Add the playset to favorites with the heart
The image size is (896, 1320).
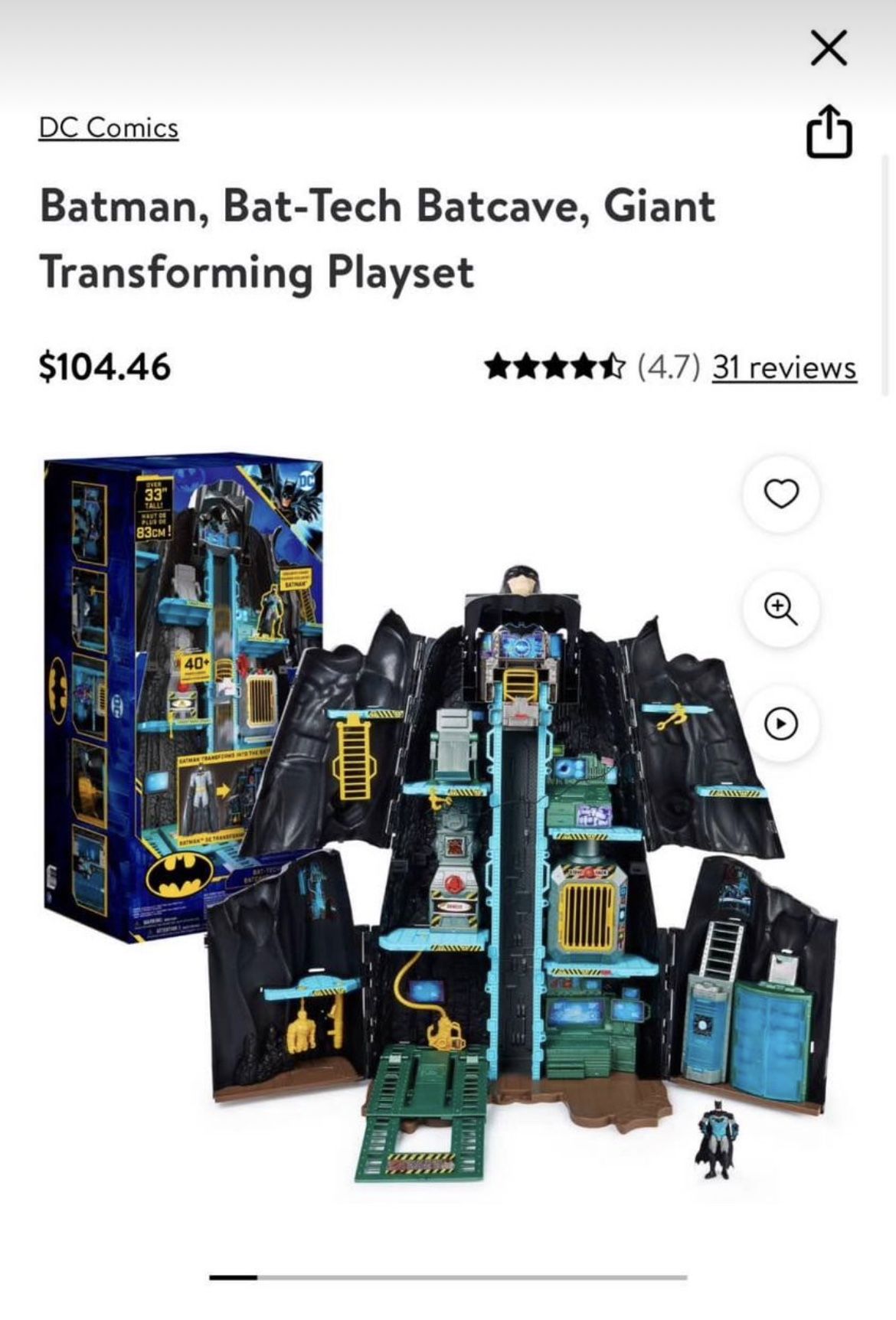(781, 494)
